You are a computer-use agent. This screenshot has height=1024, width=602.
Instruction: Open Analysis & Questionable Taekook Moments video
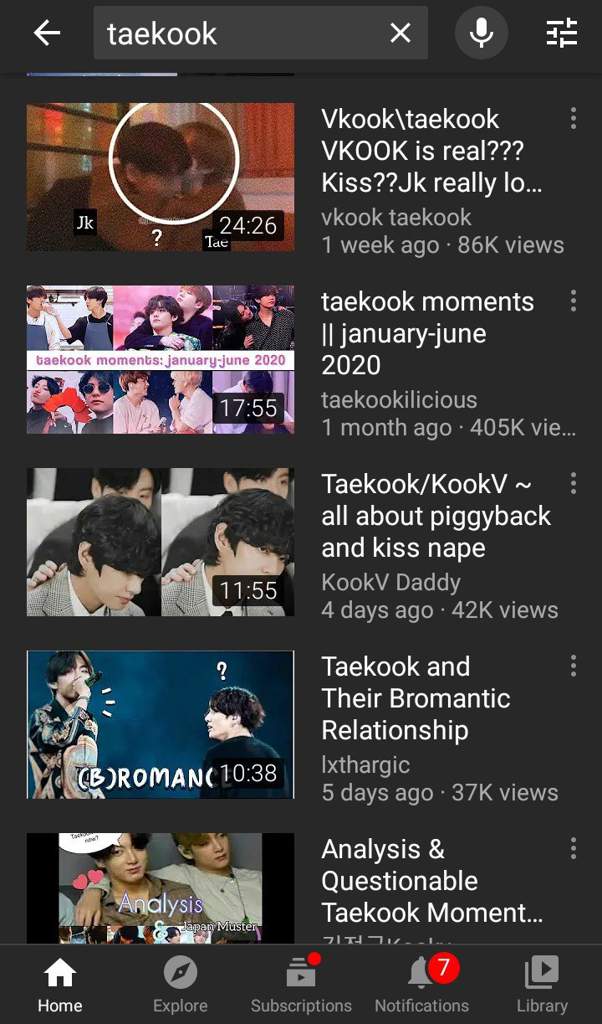click(x=160, y=888)
